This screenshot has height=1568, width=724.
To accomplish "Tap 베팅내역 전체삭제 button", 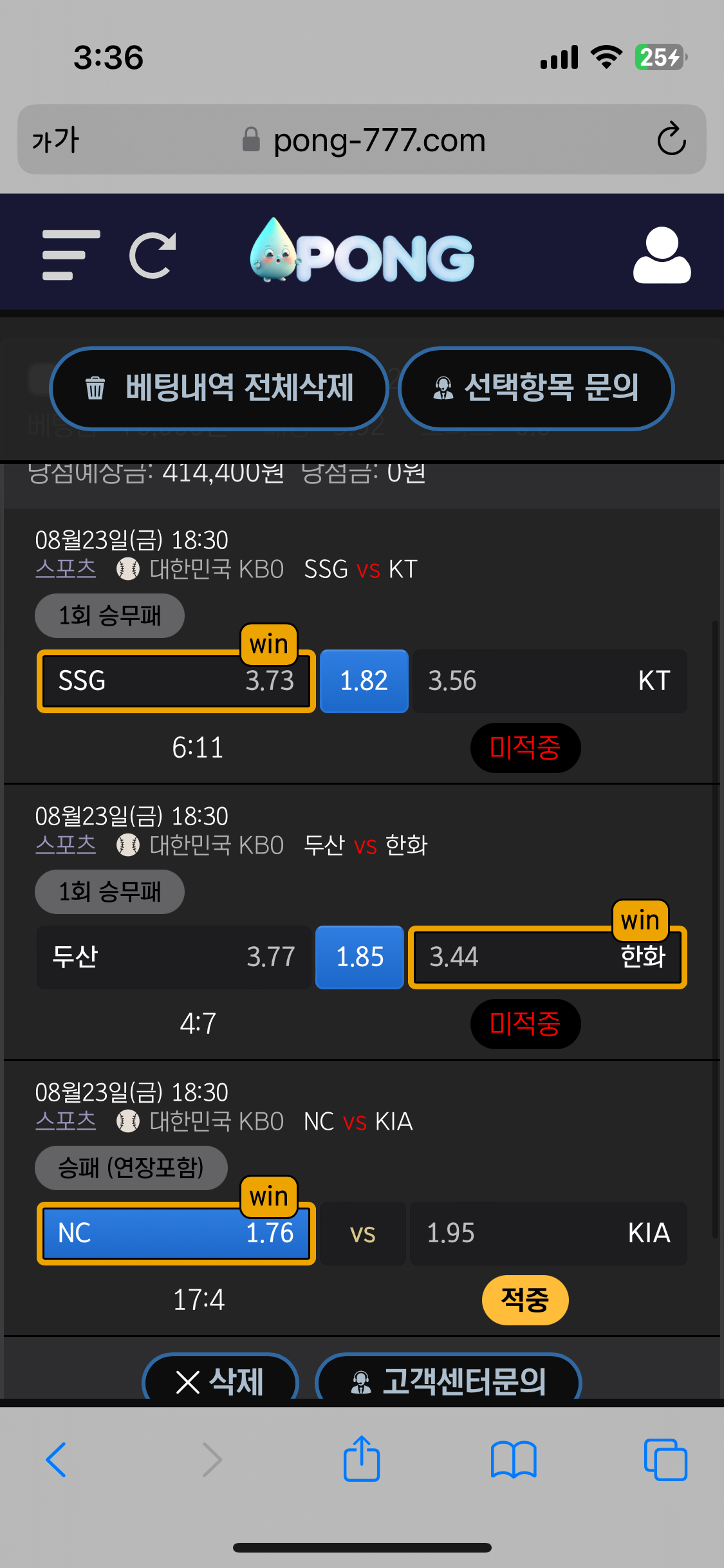I will click(219, 388).
